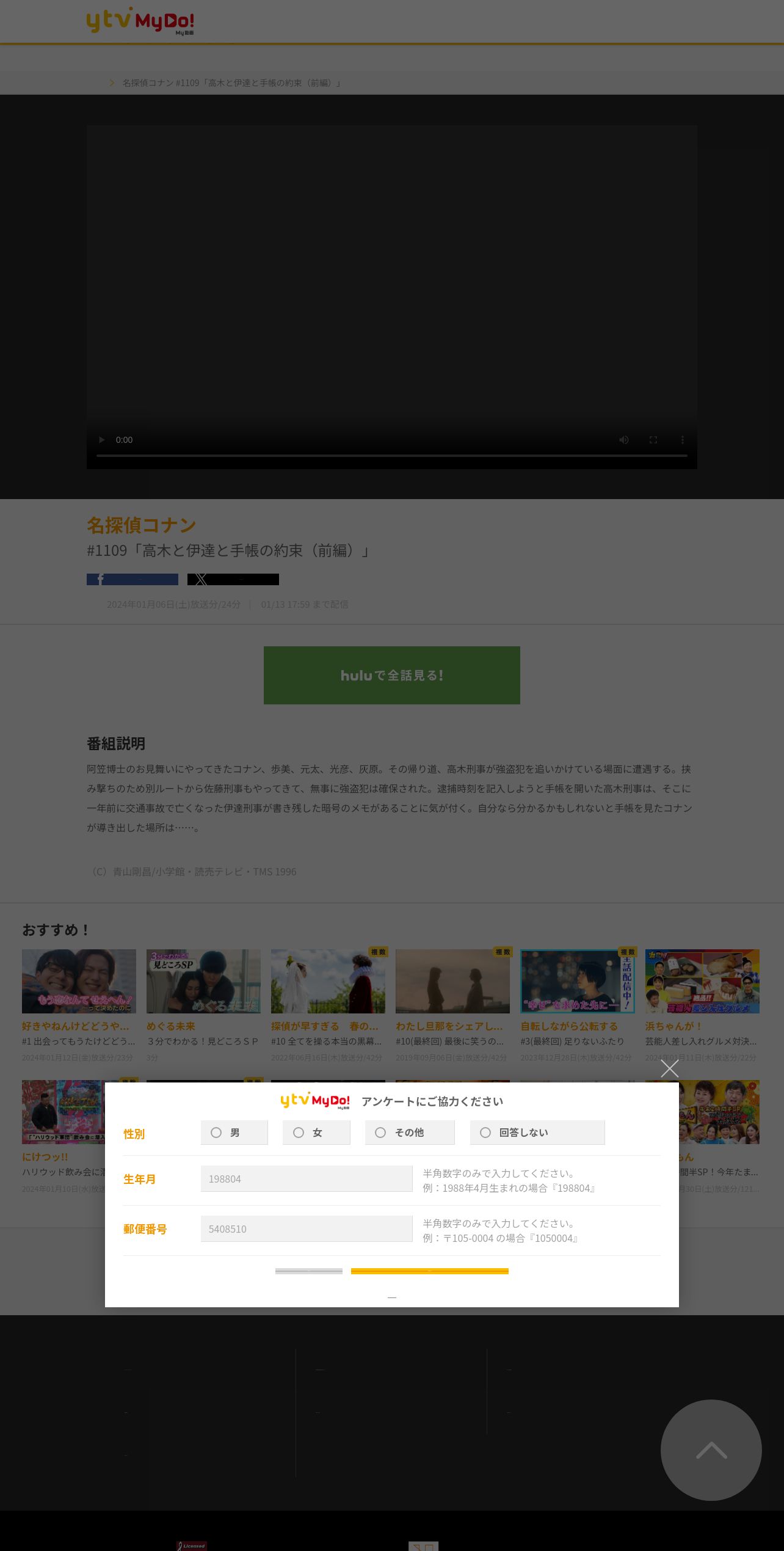Focus the 生年月 birth date field
The height and width of the screenshot is (1551, 784).
(x=307, y=1179)
